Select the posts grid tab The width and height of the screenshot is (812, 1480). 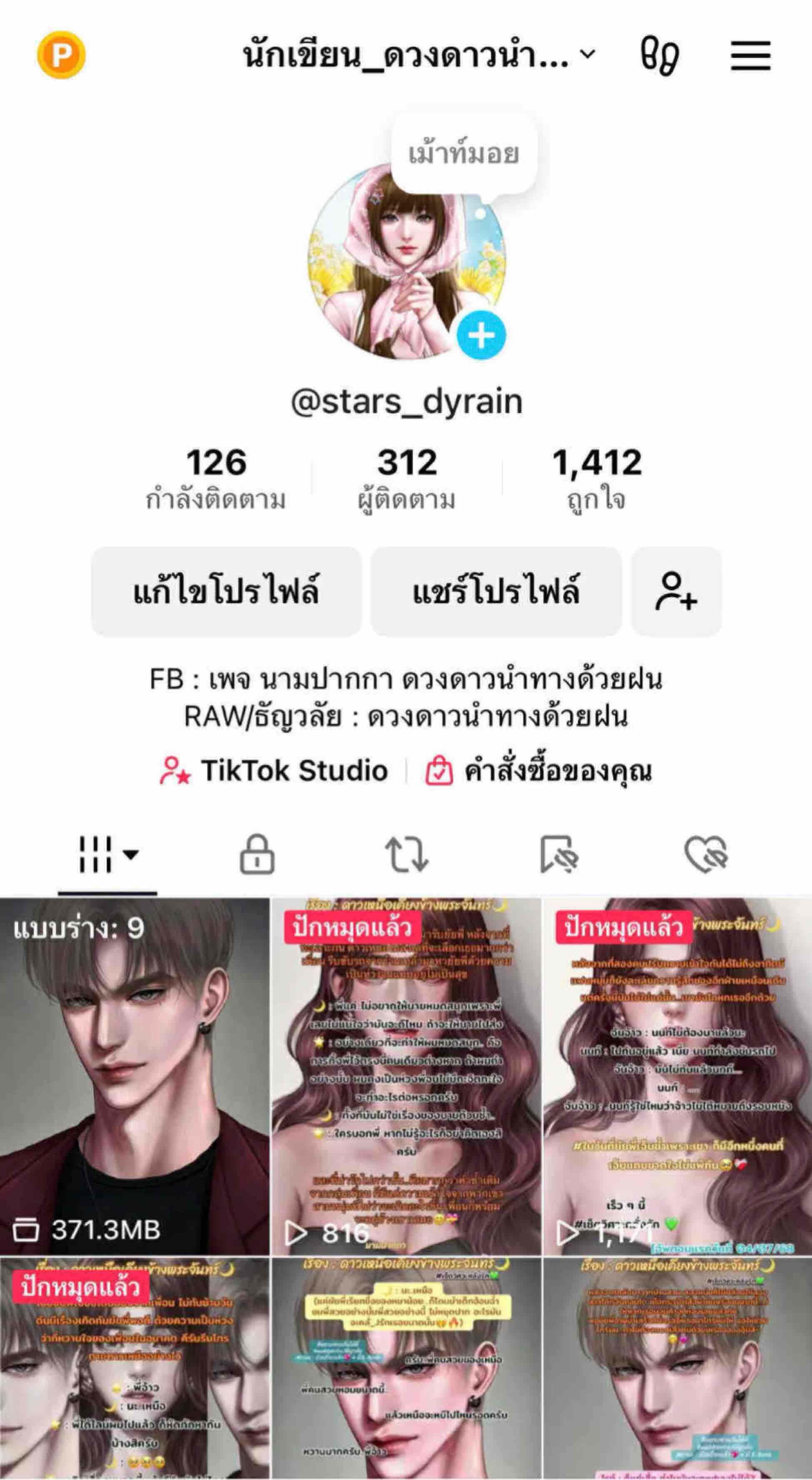[107, 854]
